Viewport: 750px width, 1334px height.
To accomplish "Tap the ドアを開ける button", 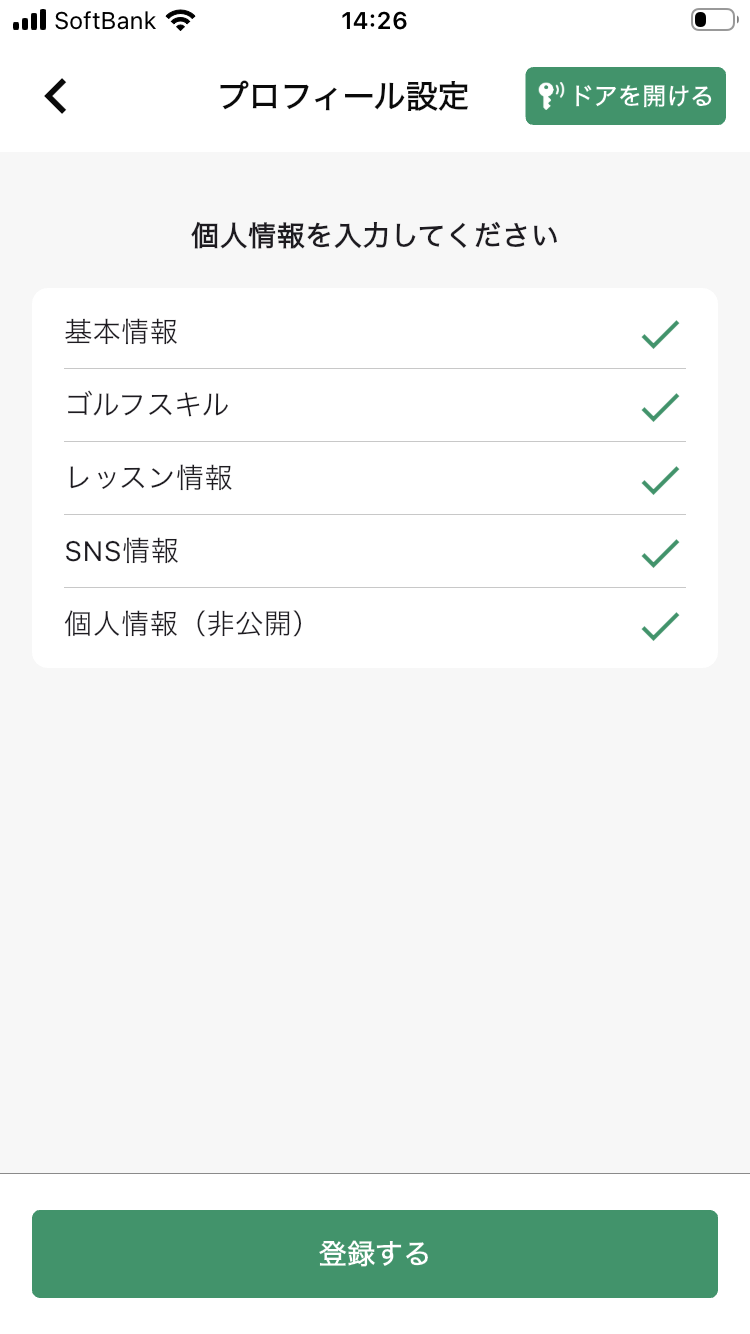I will pyautogui.click(x=625, y=96).
